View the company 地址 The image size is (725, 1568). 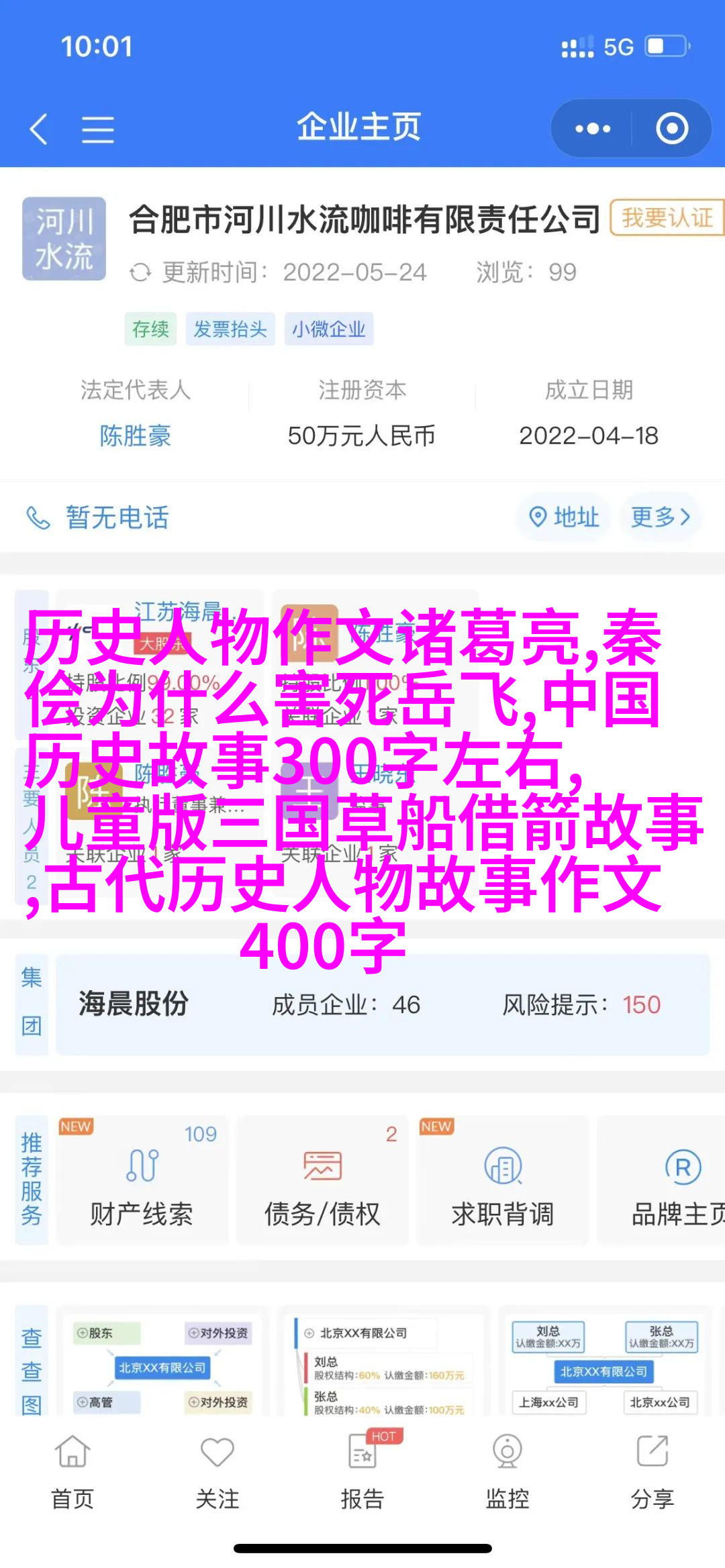(564, 517)
